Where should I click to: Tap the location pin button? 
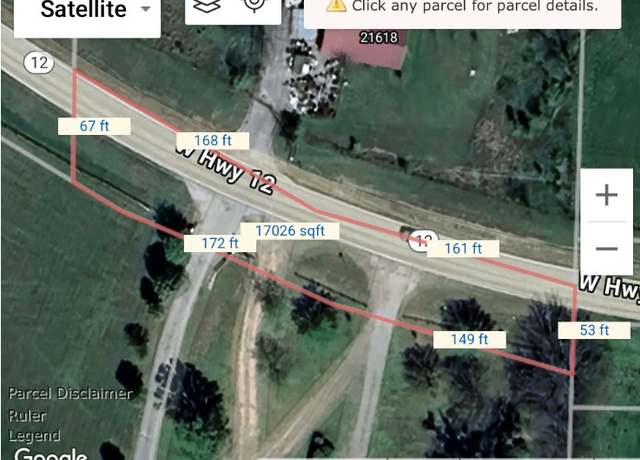(x=256, y=6)
